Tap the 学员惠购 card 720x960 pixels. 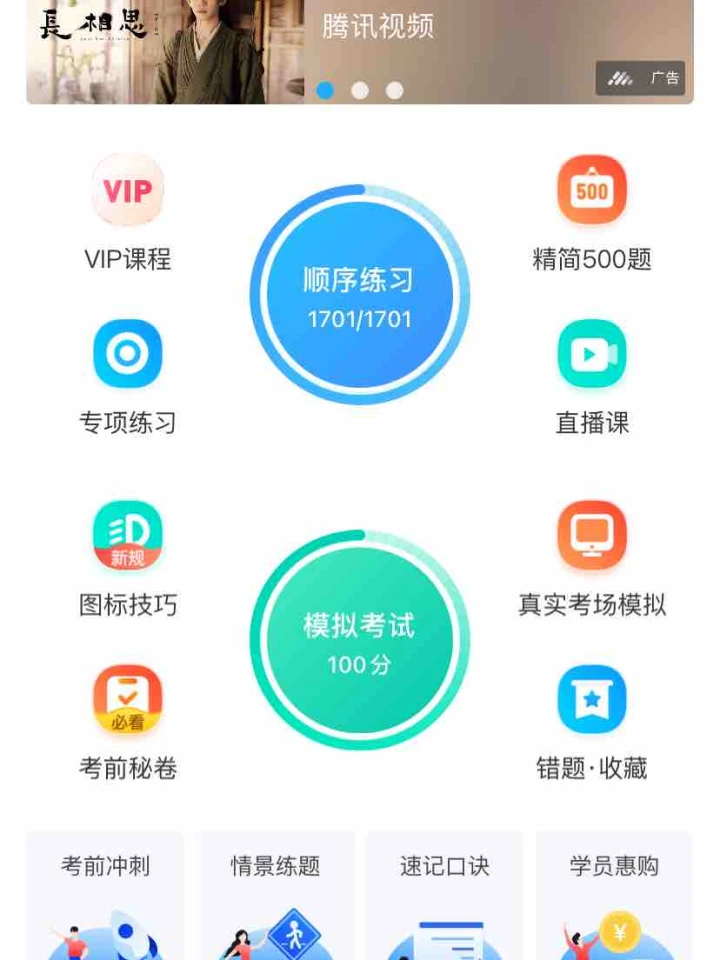(614, 895)
